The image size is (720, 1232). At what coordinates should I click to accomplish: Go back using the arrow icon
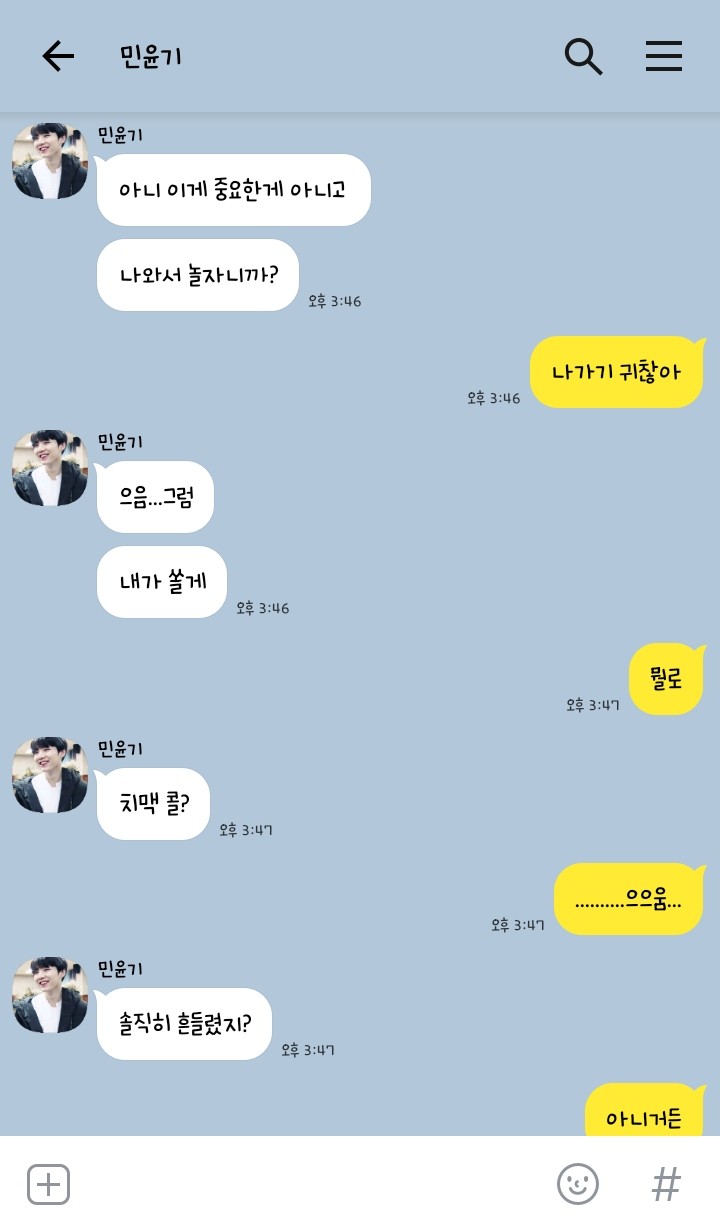tap(58, 56)
